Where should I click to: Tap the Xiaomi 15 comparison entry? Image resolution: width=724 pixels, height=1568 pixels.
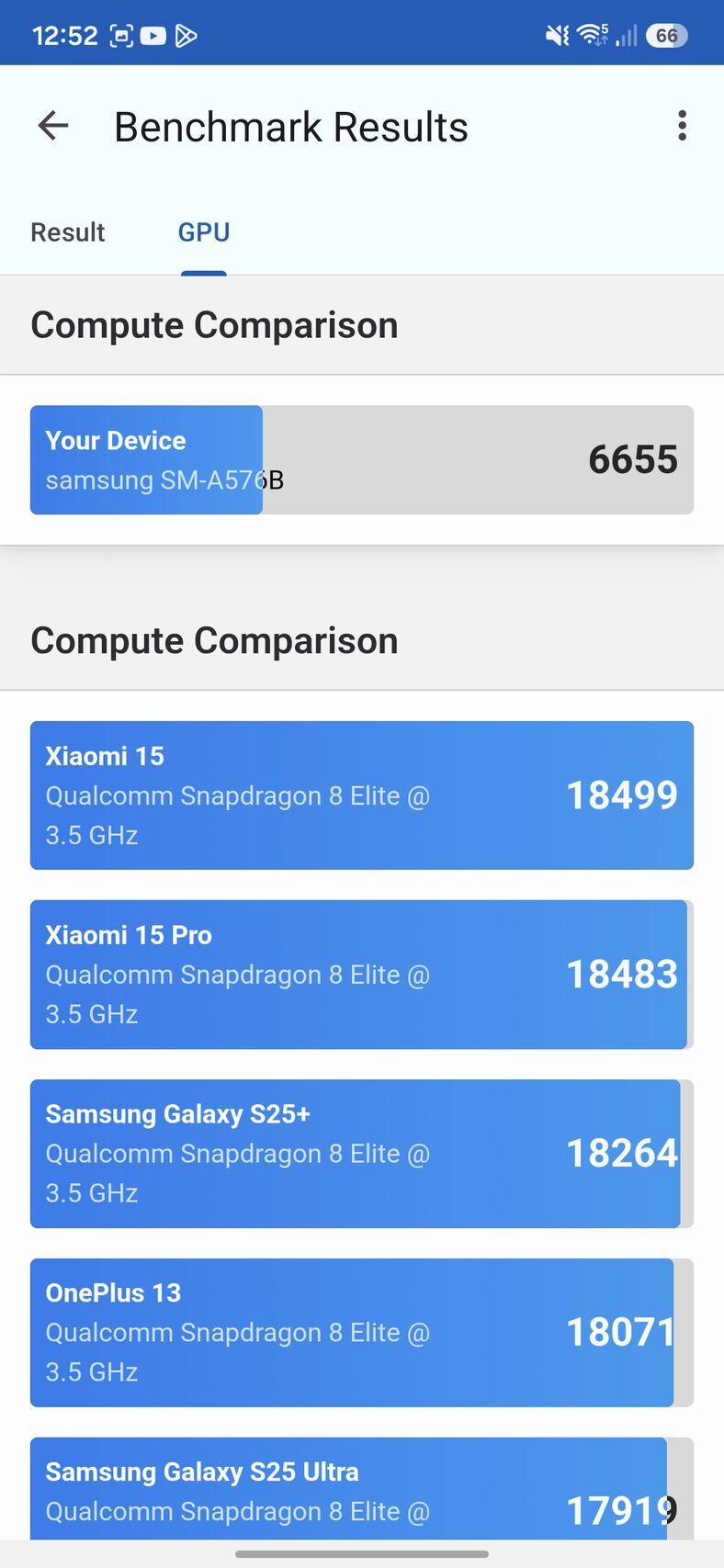pyautogui.click(x=362, y=795)
